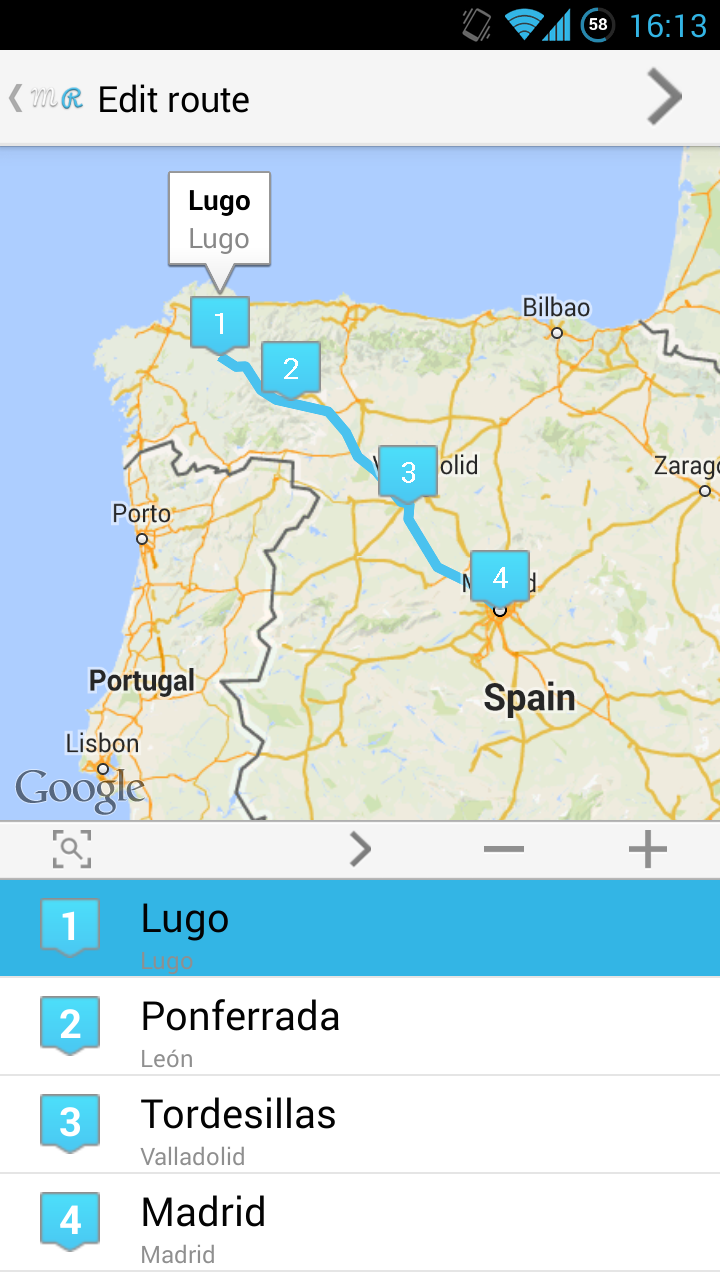Select the Lugo stop in the list

(x=360, y=928)
